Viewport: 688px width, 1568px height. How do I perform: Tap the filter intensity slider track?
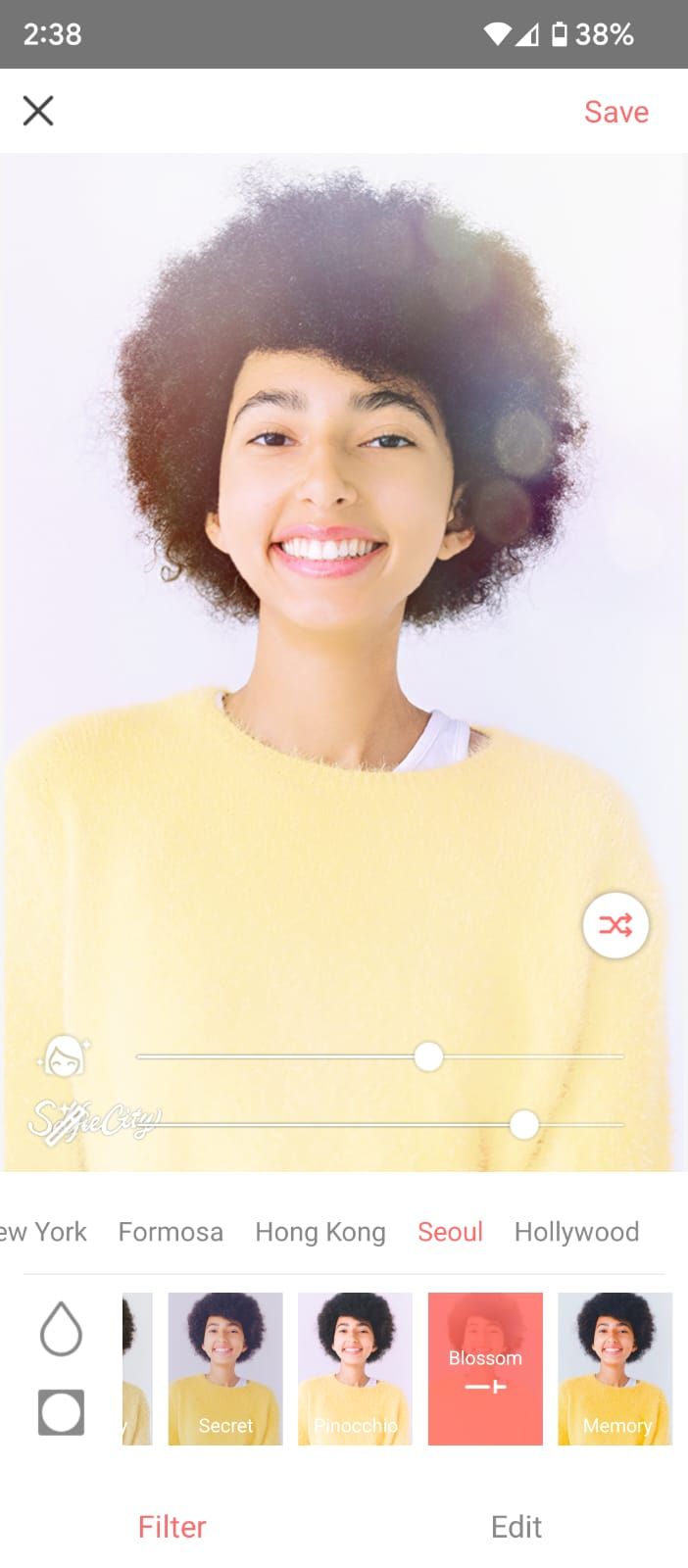(343, 1124)
